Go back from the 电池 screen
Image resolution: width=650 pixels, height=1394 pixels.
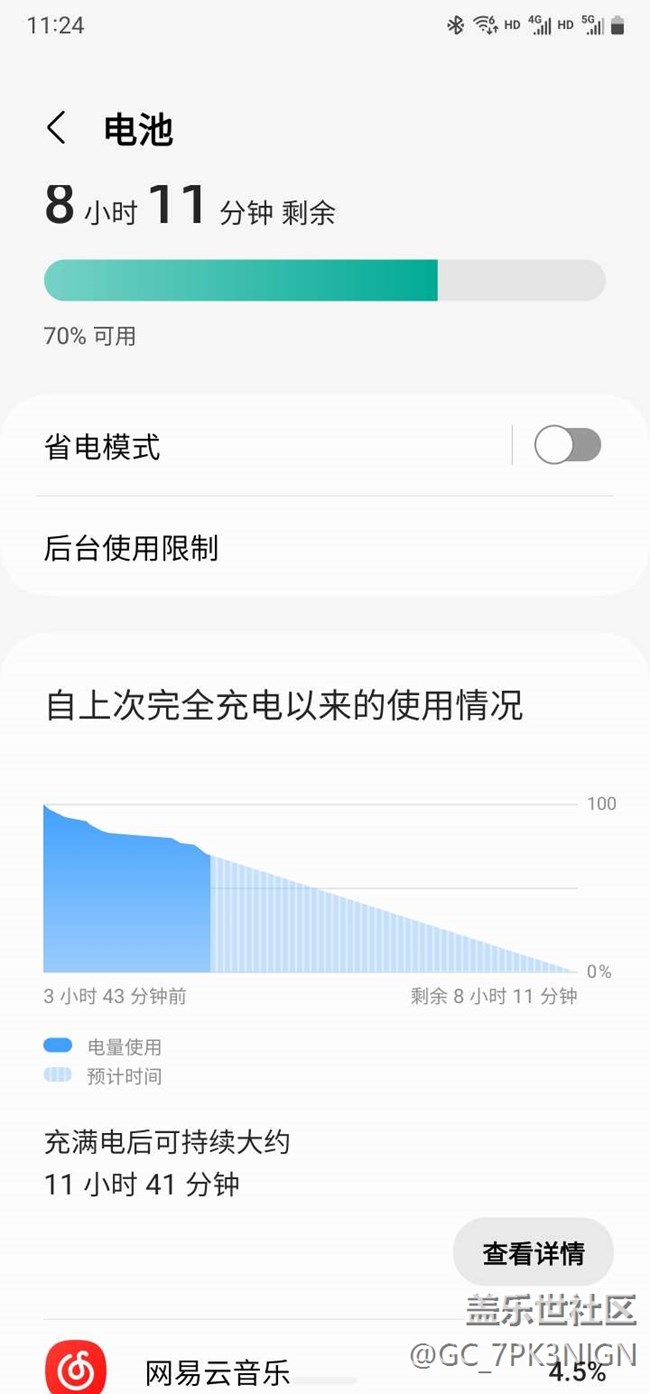click(56, 129)
